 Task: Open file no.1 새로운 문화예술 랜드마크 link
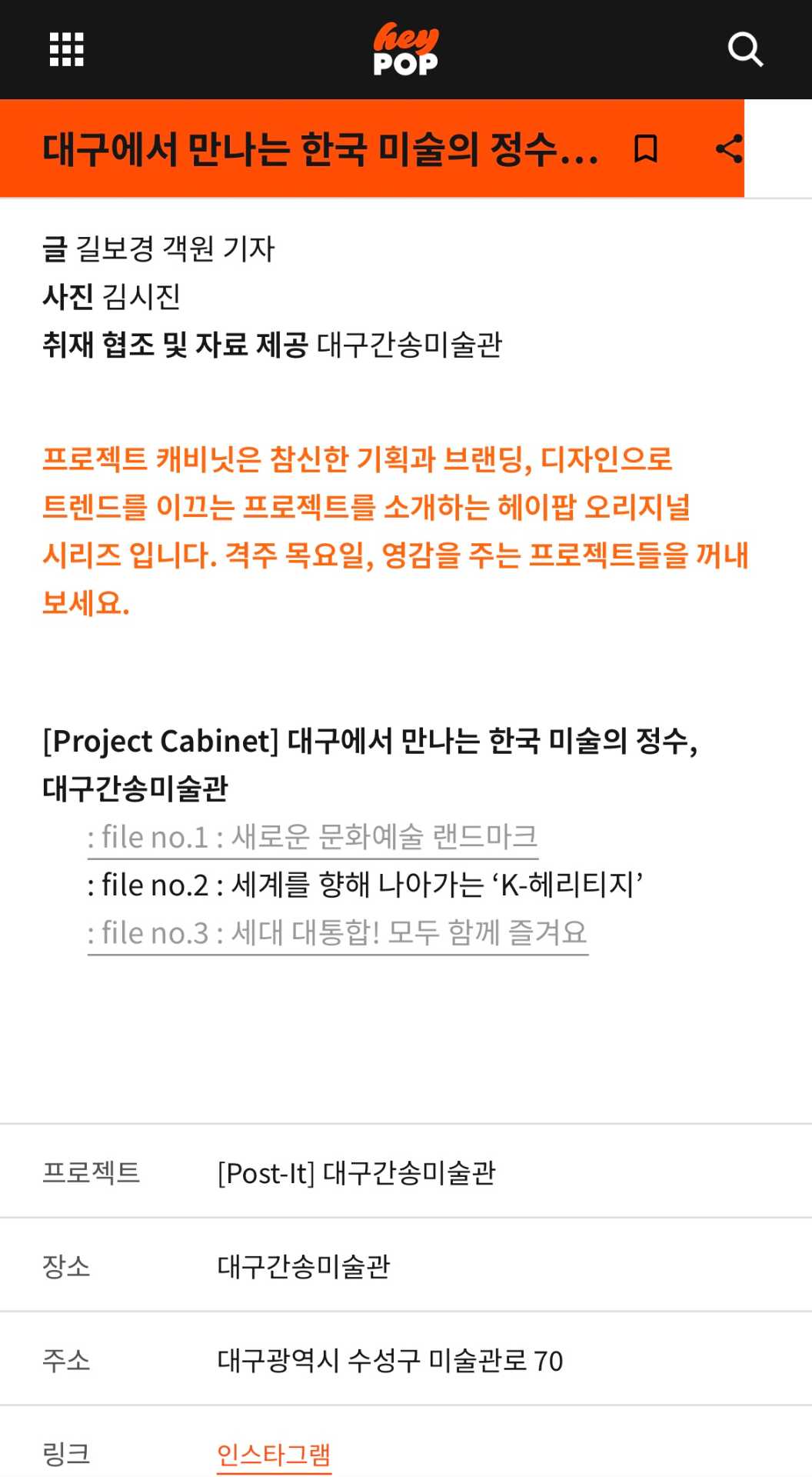click(x=312, y=837)
